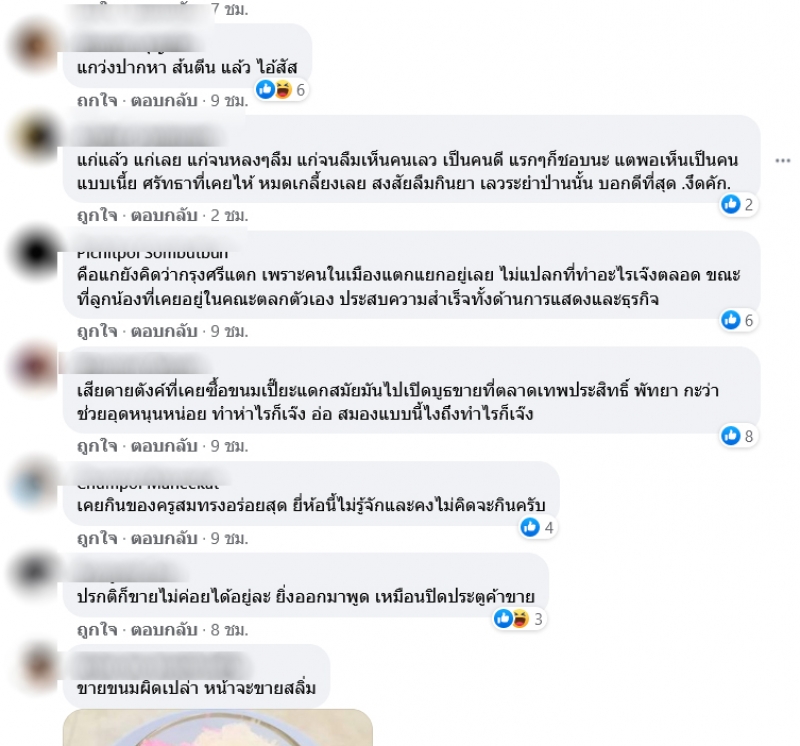Viewport: 800px width, 746px height.
Task: Open the three-dot menu beside the "แก่แล้ว แก่เลย" comment
Action: (x=783, y=159)
